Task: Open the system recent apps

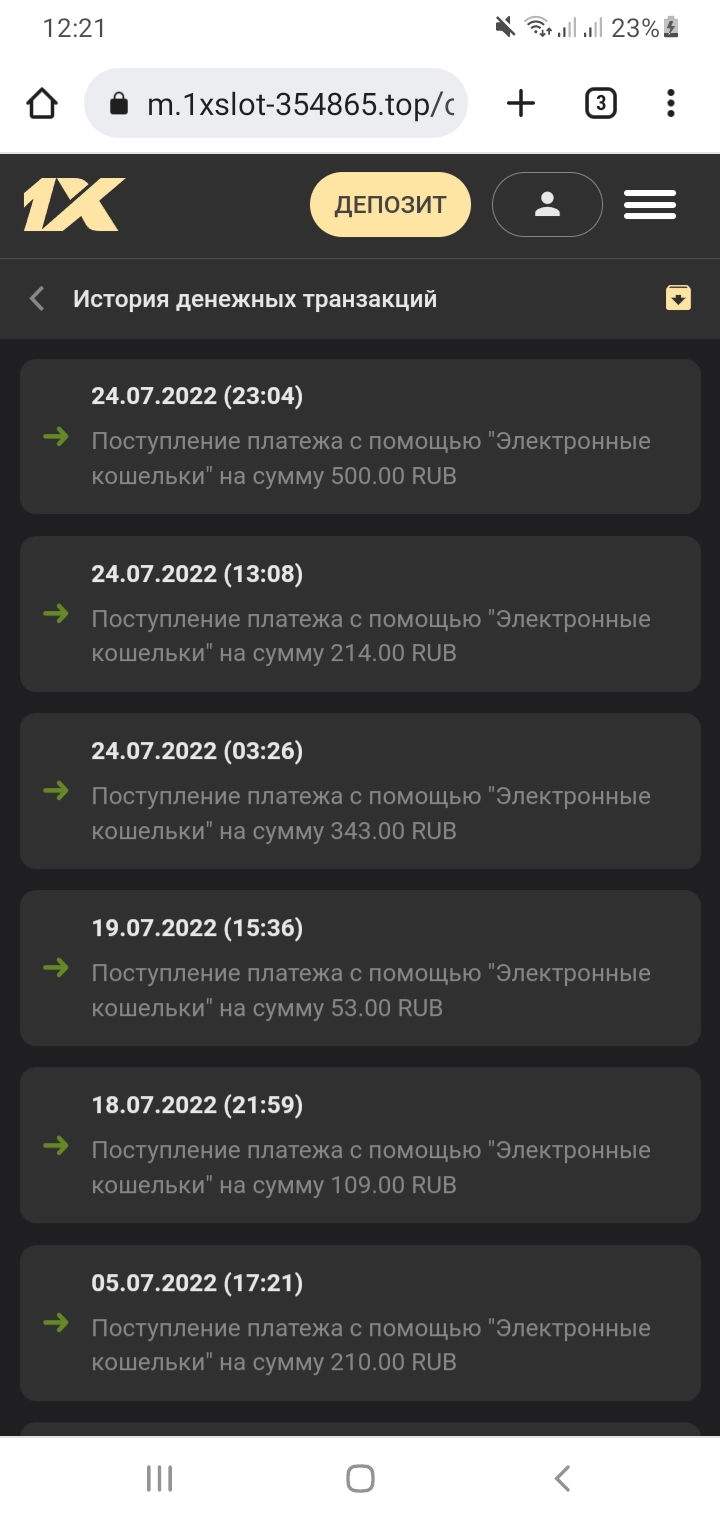Action: pyautogui.click(x=160, y=1478)
